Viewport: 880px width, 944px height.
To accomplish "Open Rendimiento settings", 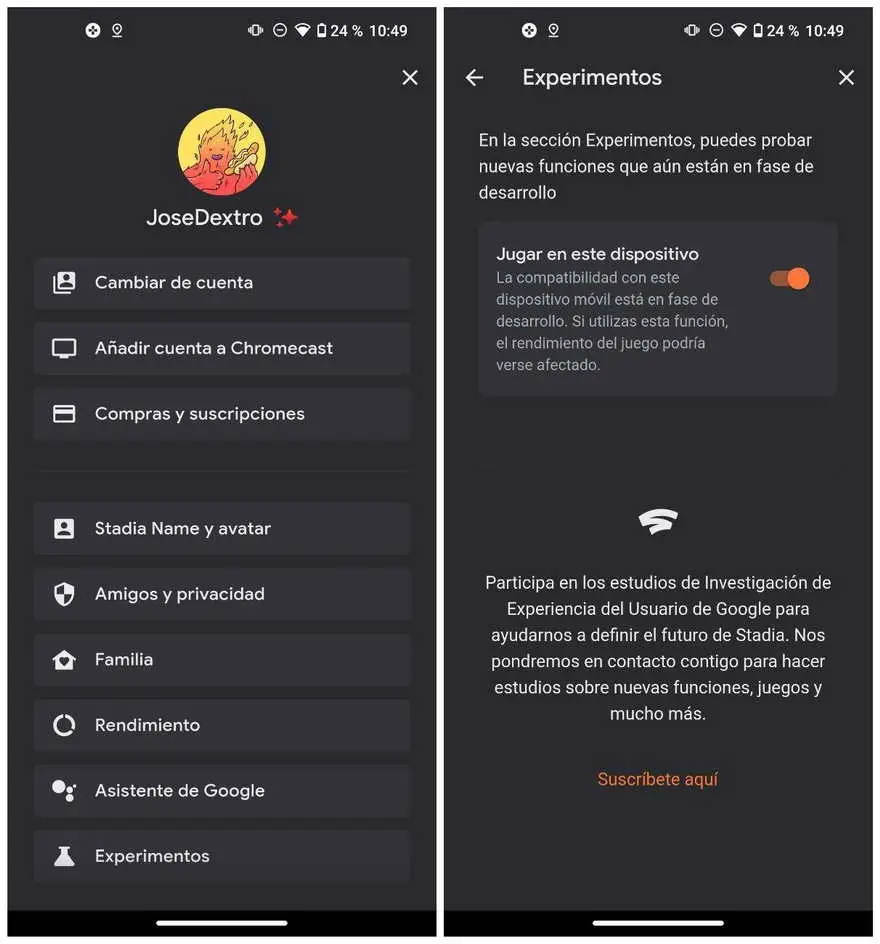I will [x=222, y=725].
